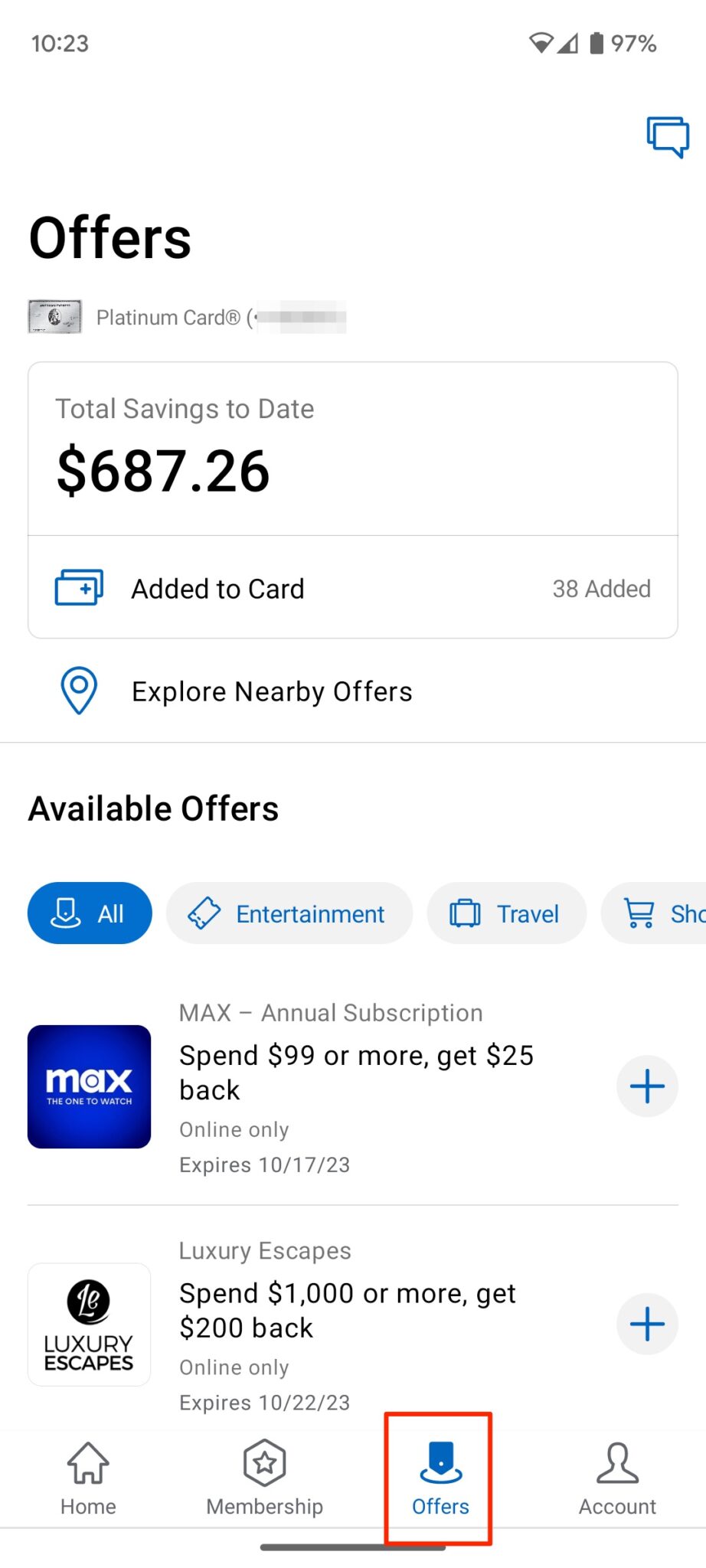Screen dimensions: 706x1568
Task: Switch to the Membership tab
Action: (x=264, y=1462)
